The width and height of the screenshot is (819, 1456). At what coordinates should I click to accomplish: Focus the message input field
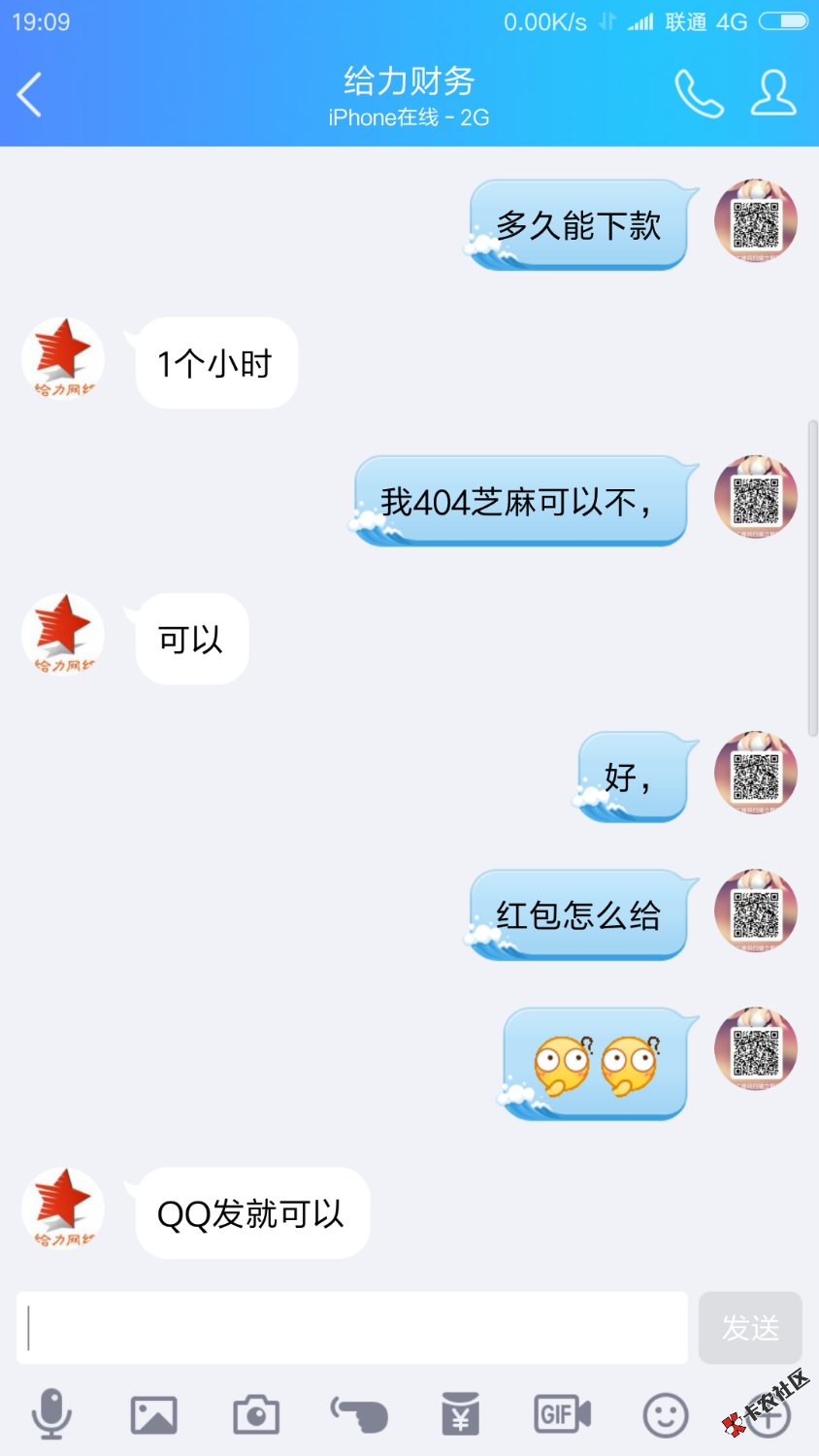pos(352,1327)
